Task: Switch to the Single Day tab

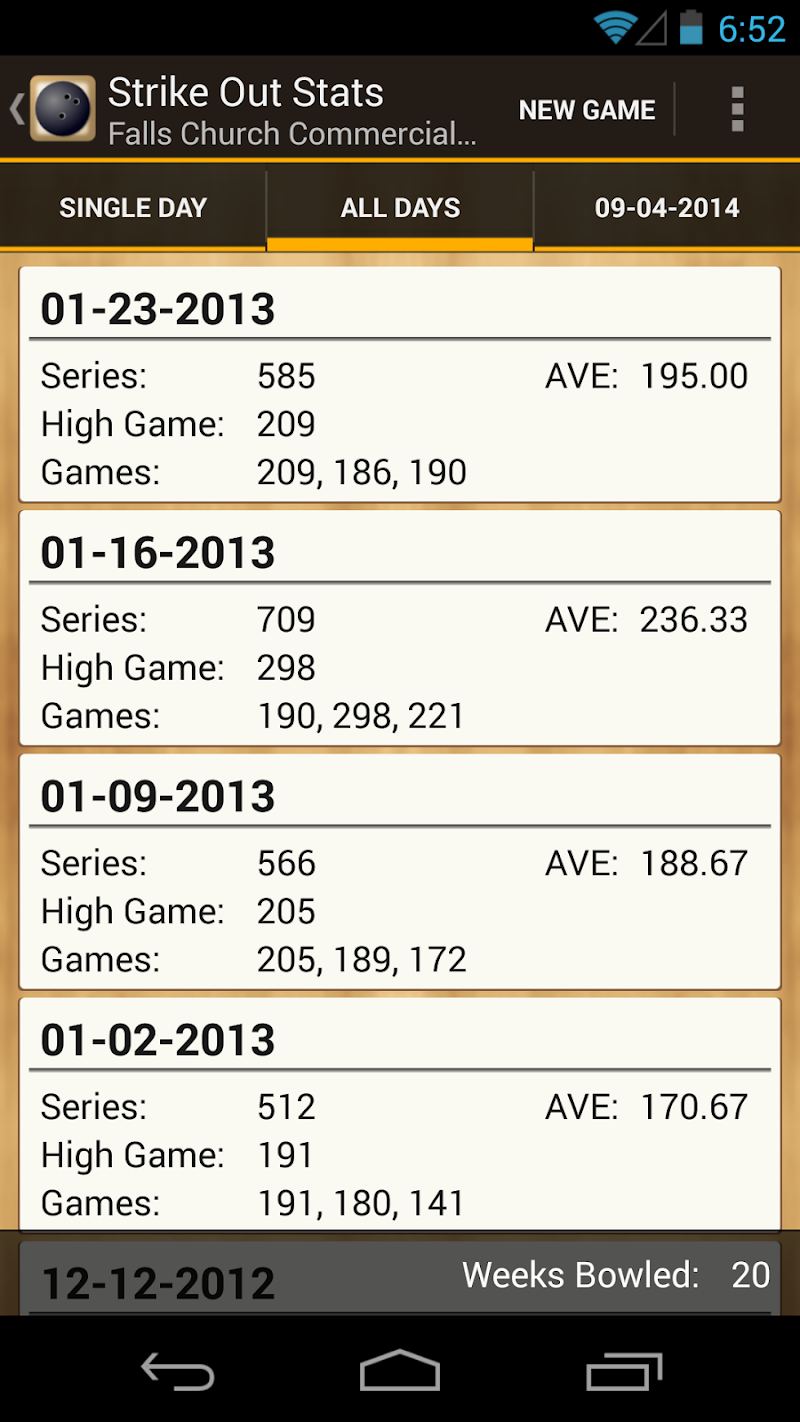Action: point(133,208)
